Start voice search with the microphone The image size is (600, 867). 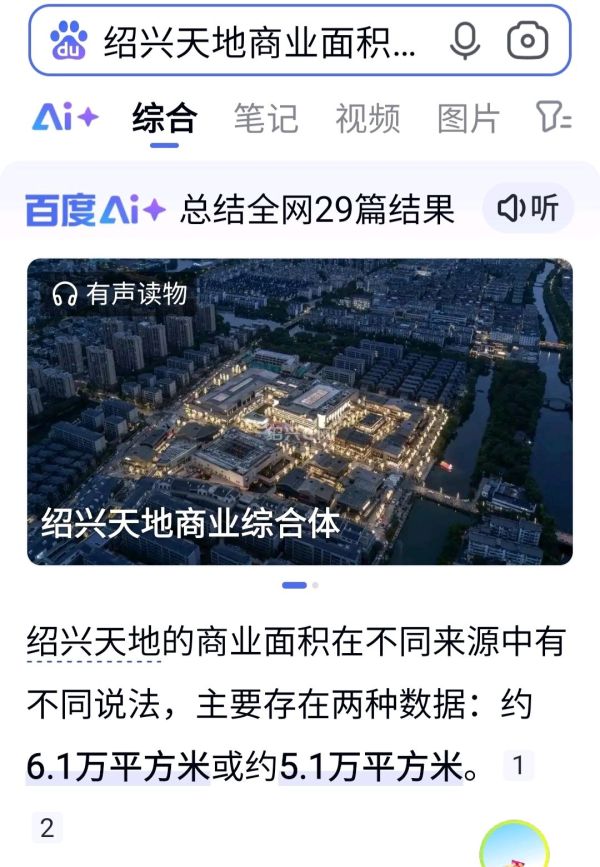464,42
